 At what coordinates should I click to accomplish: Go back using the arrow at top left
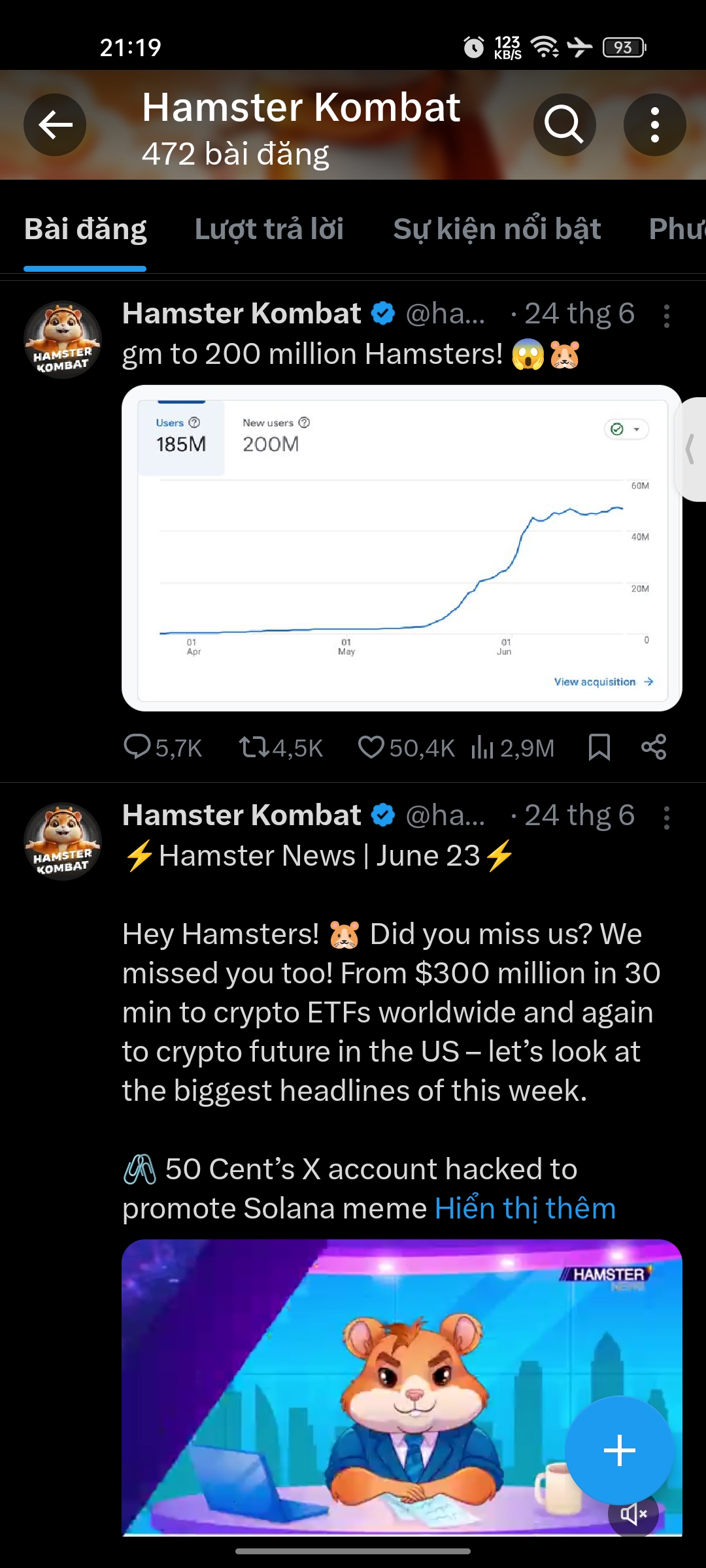(x=54, y=125)
